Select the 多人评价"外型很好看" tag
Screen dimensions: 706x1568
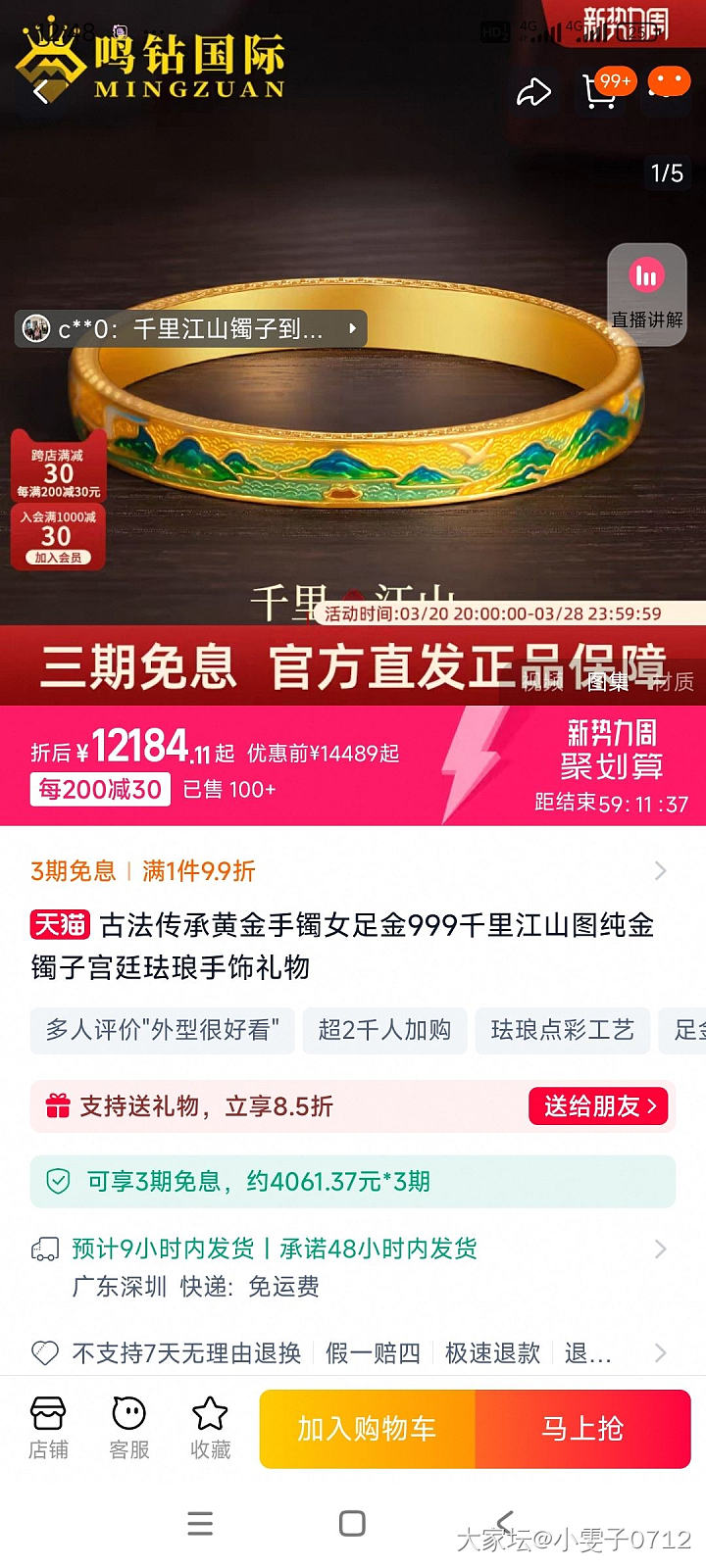click(163, 1030)
